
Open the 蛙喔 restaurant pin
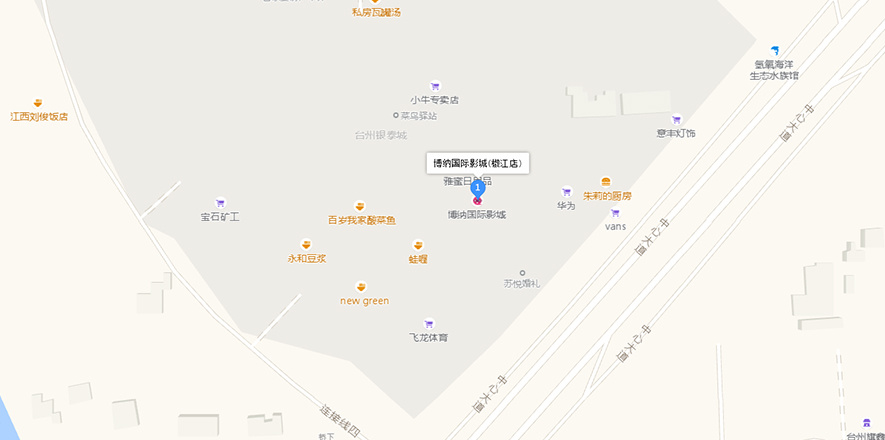click(418, 245)
